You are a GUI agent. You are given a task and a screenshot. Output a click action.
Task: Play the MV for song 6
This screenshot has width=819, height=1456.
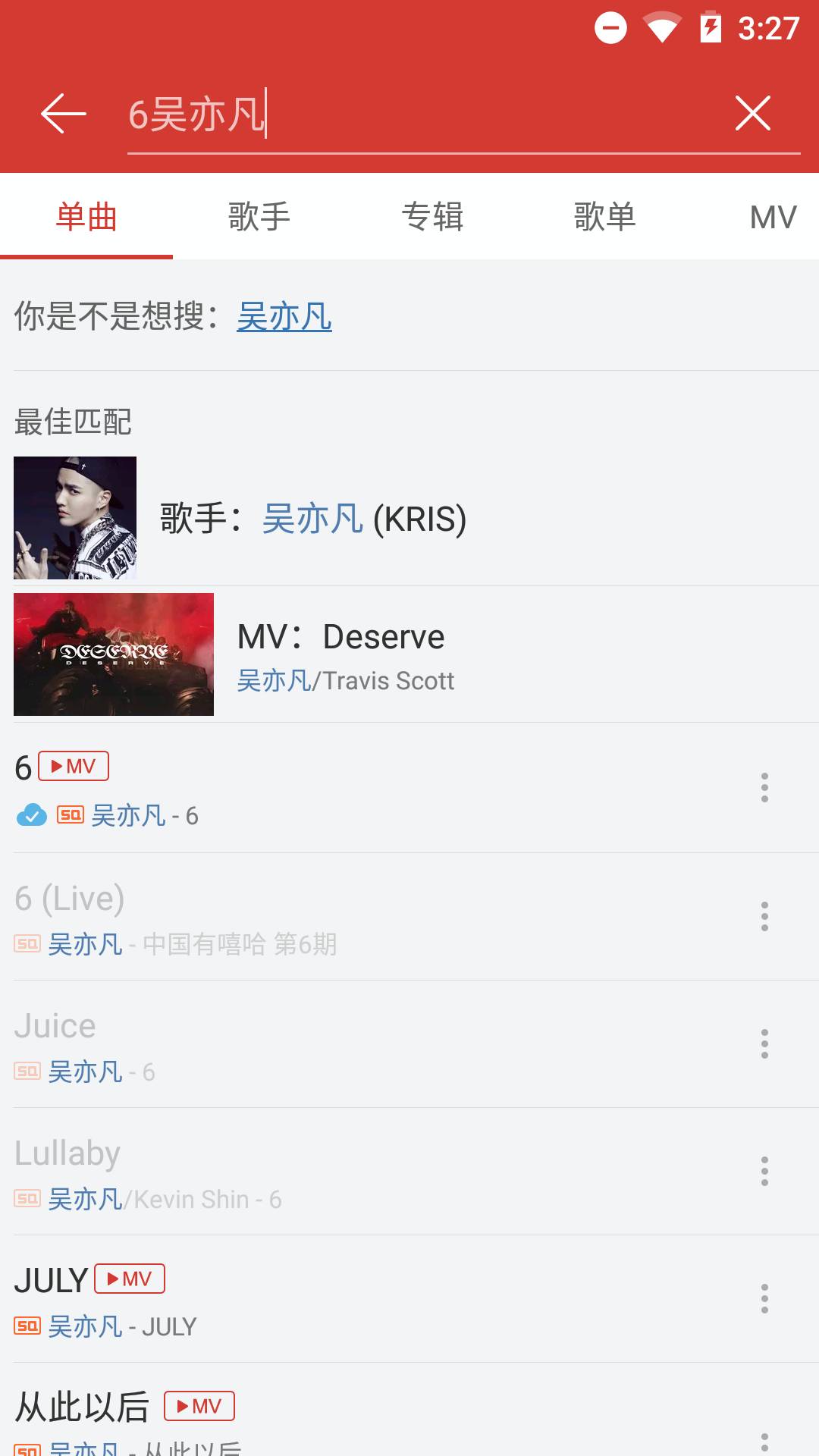pyautogui.click(x=74, y=766)
